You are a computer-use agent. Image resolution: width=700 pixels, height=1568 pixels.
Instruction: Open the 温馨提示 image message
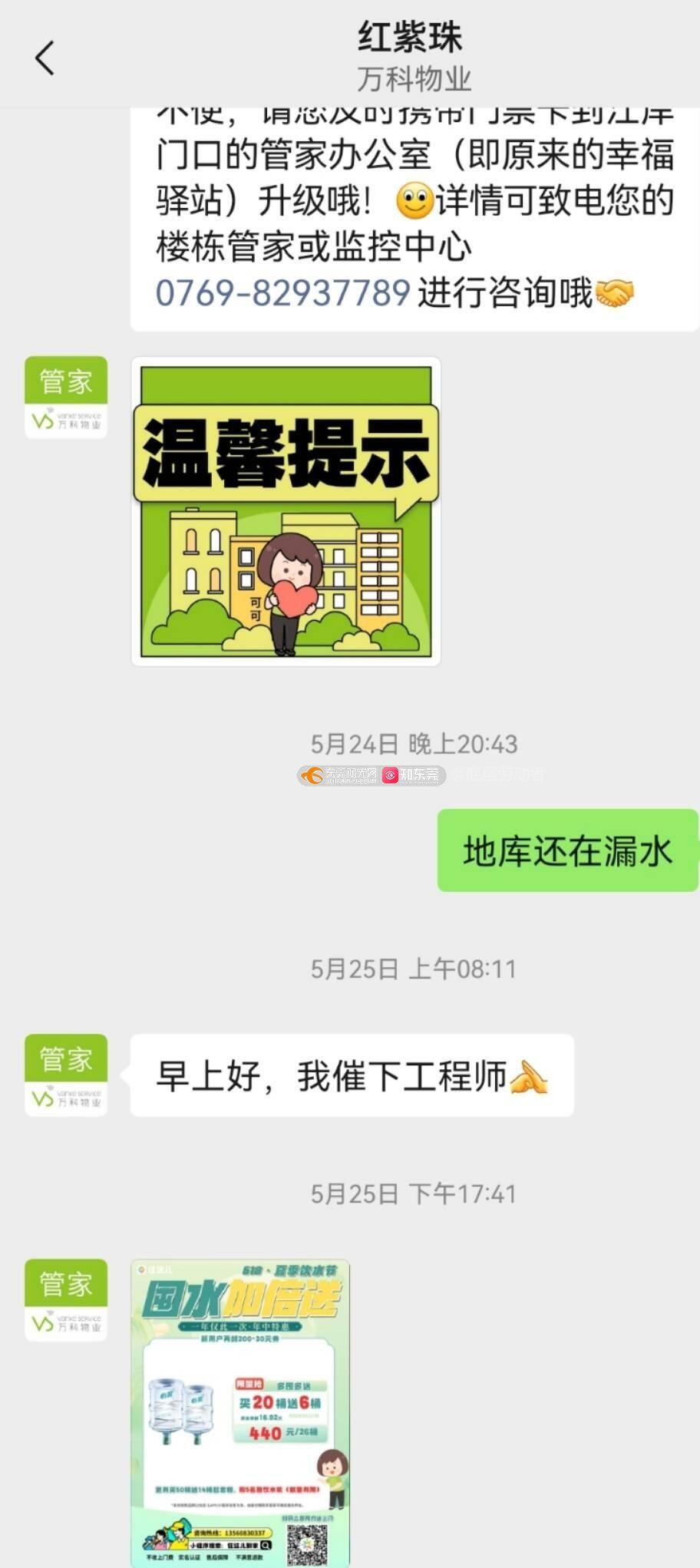(x=286, y=511)
